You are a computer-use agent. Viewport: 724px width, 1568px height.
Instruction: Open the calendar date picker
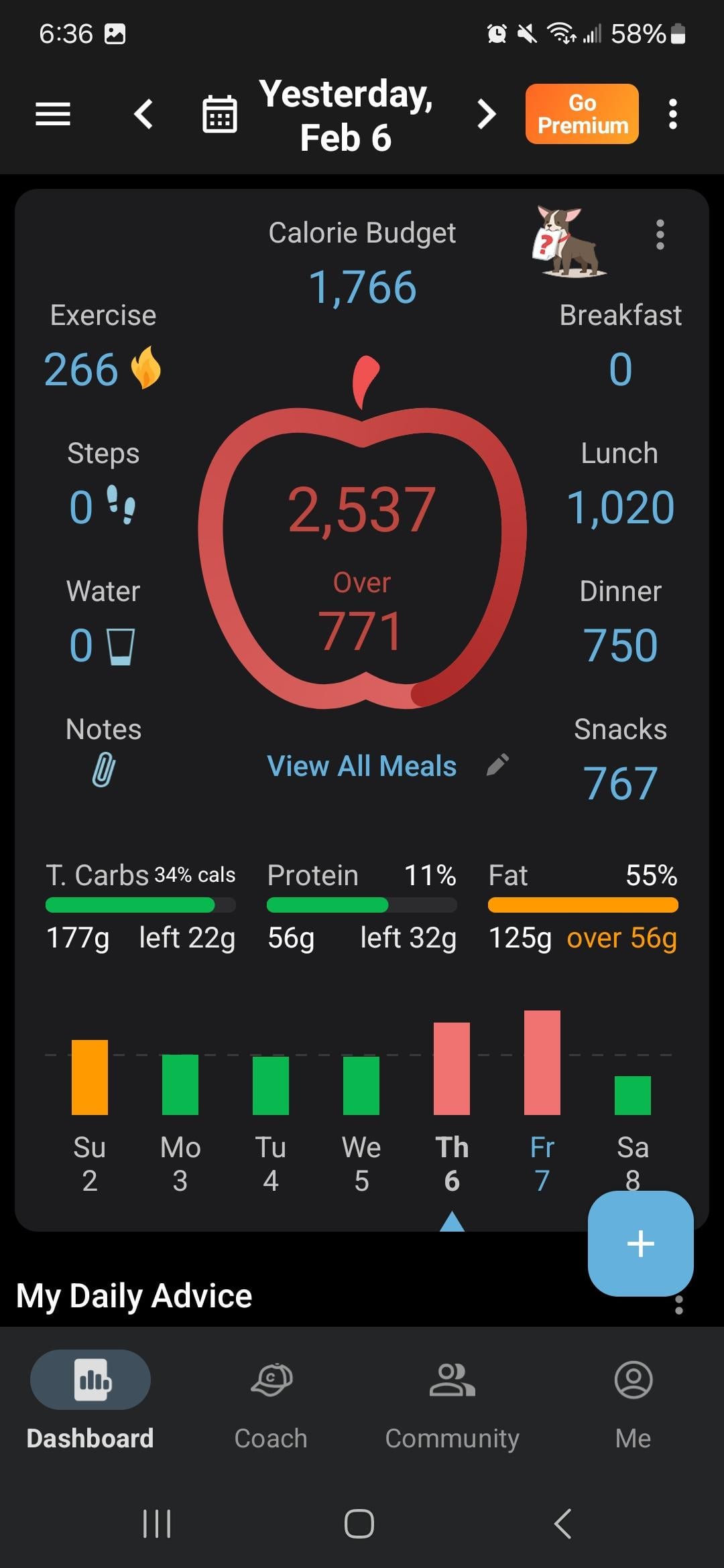[220, 115]
